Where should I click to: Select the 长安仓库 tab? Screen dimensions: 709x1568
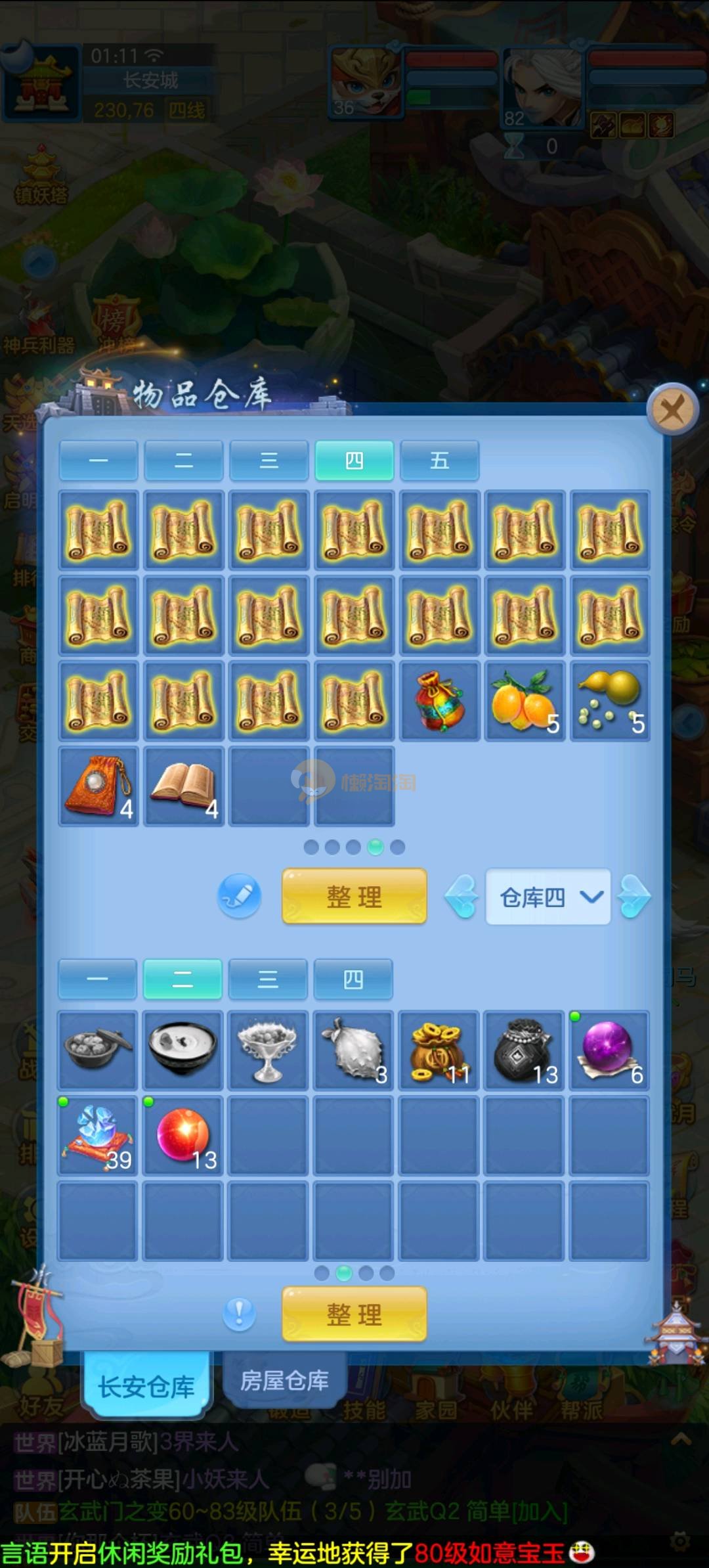tap(146, 1386)
